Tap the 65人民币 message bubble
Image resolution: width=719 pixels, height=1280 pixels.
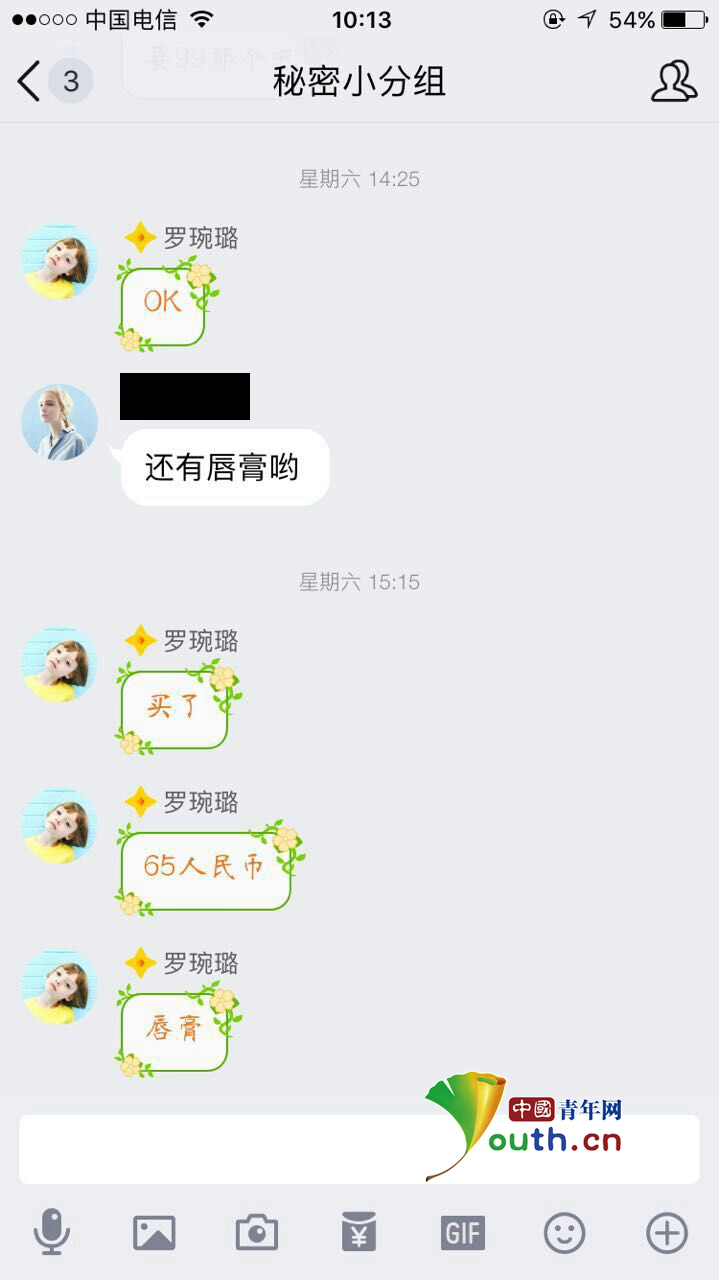point(205,867)
